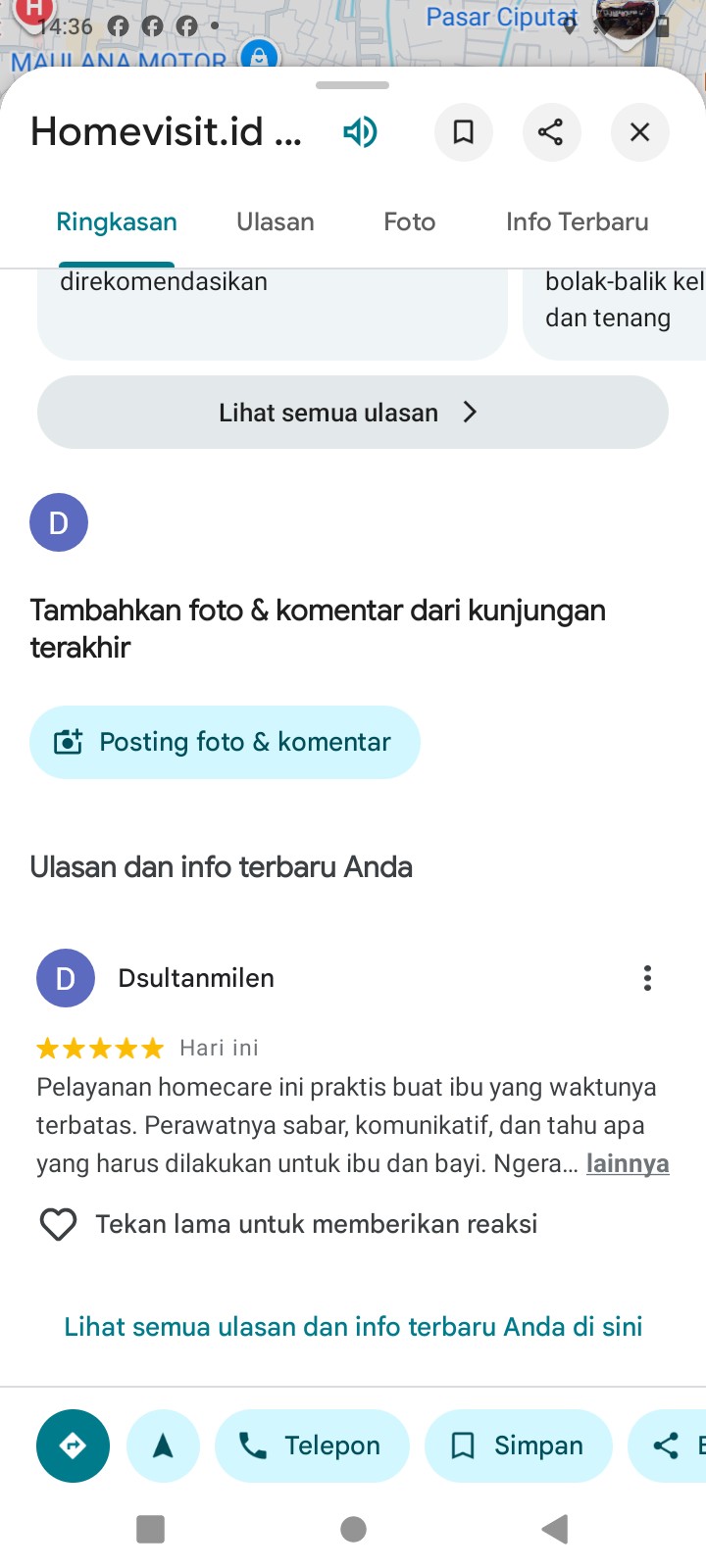Switch to the Ulasan tab
The image size is (706, 1568).
275,222
